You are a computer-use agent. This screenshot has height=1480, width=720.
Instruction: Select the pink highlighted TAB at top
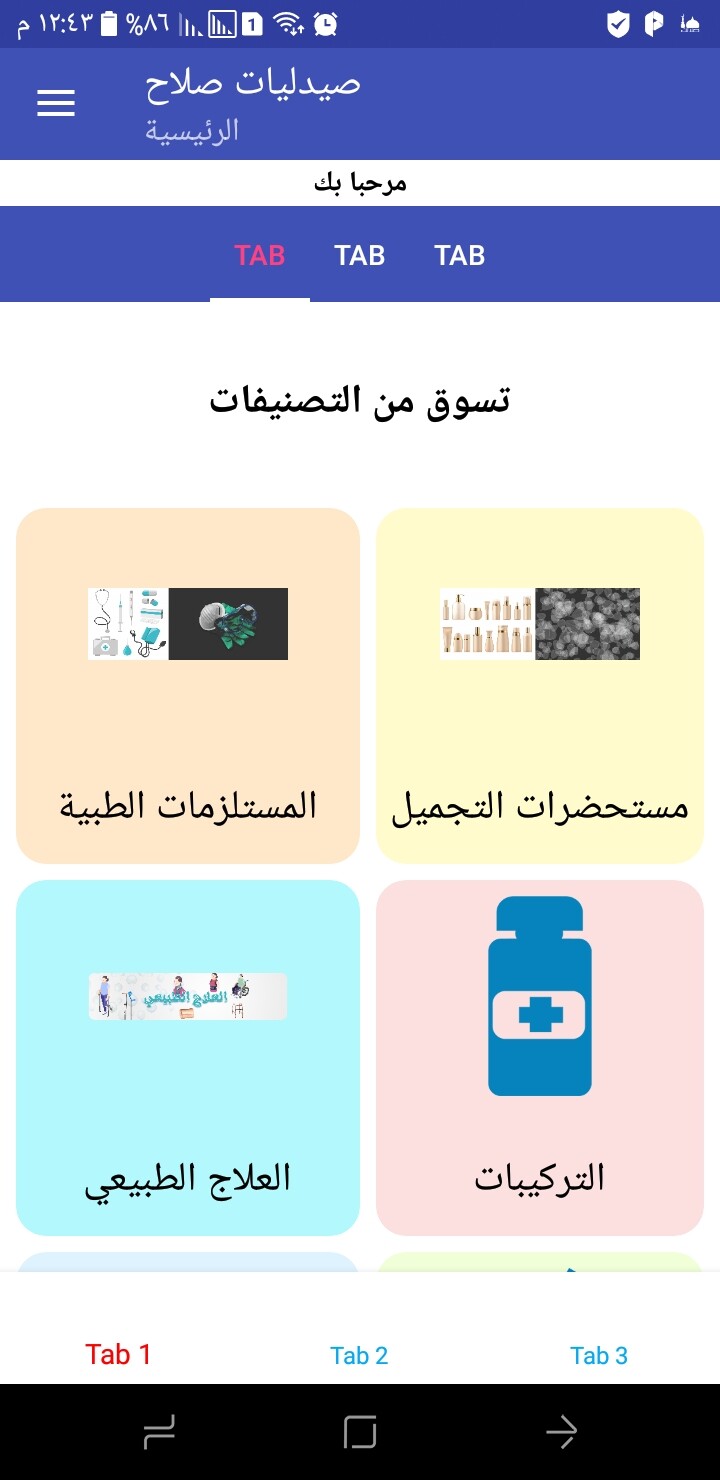(260, 255)
